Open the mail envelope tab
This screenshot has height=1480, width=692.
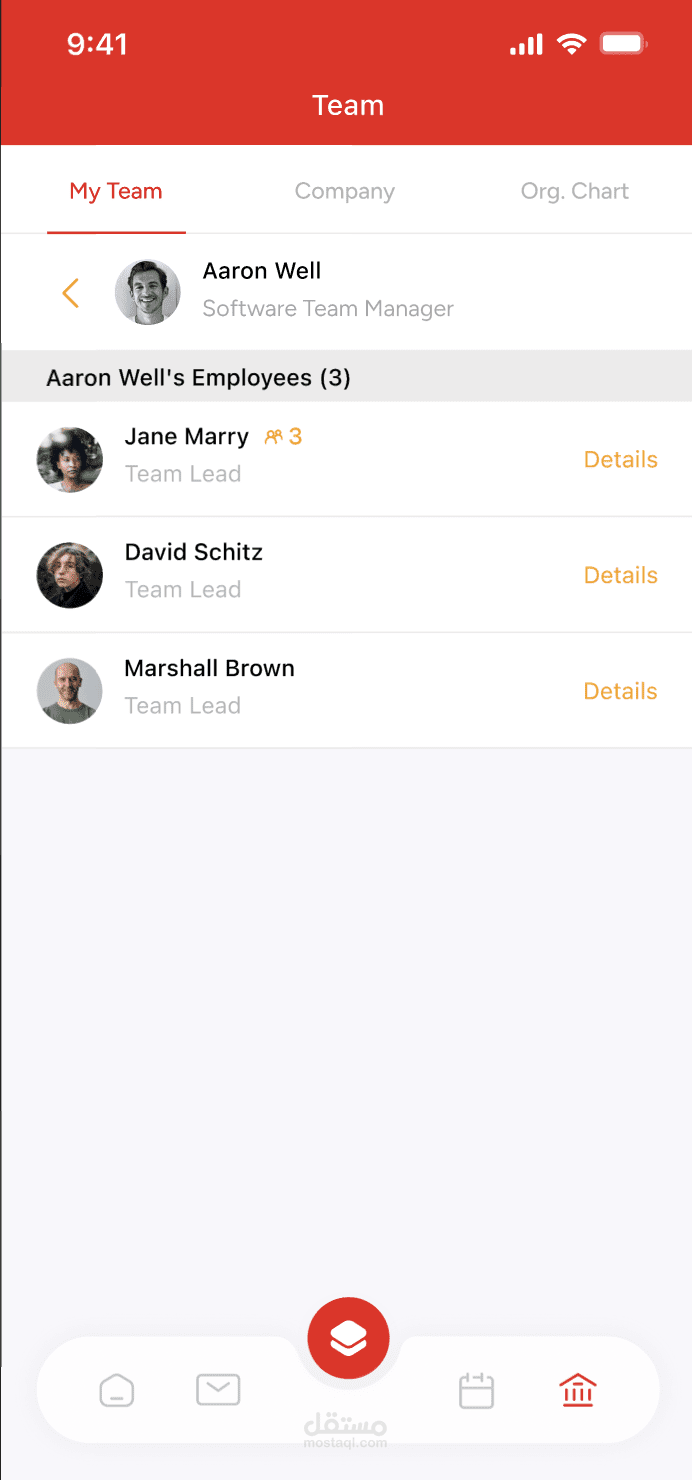[x=218, y=1390]
